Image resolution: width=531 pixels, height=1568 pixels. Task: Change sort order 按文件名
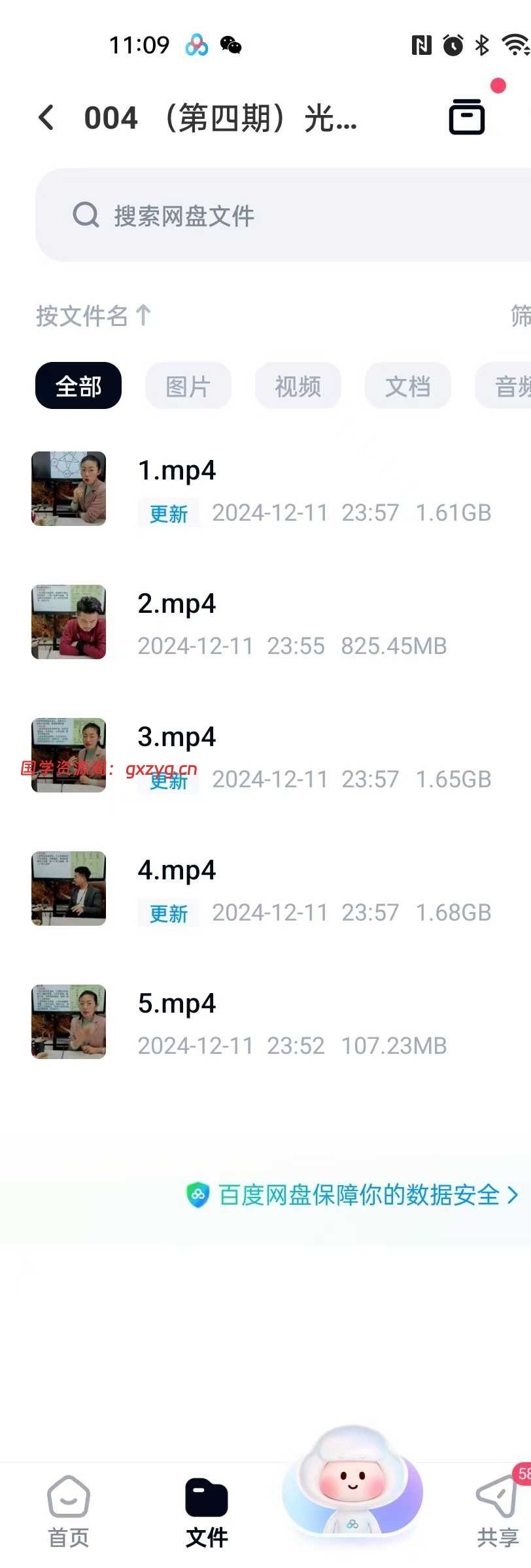tap(93, 316)
